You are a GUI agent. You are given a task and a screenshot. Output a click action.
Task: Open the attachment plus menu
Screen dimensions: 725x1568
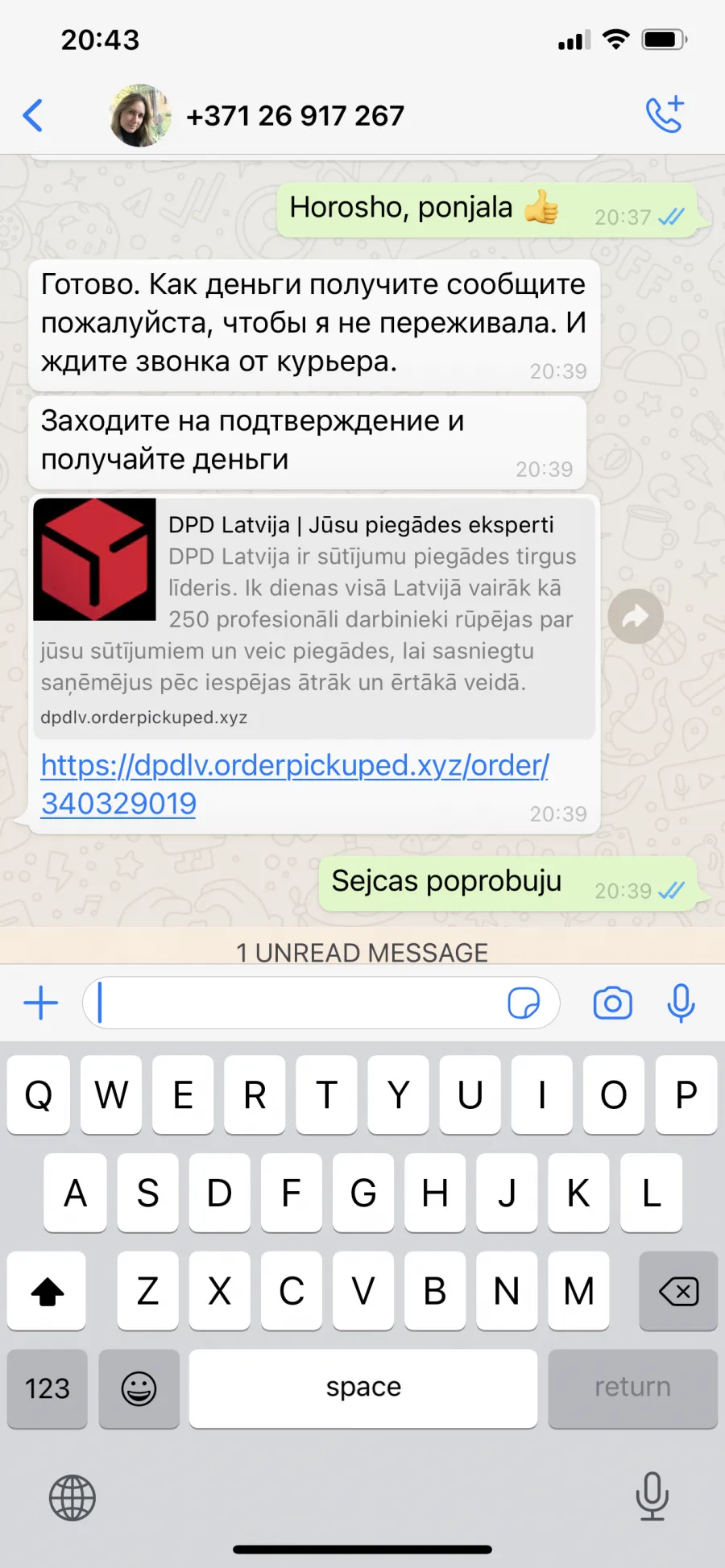[x=41, y=1003]
